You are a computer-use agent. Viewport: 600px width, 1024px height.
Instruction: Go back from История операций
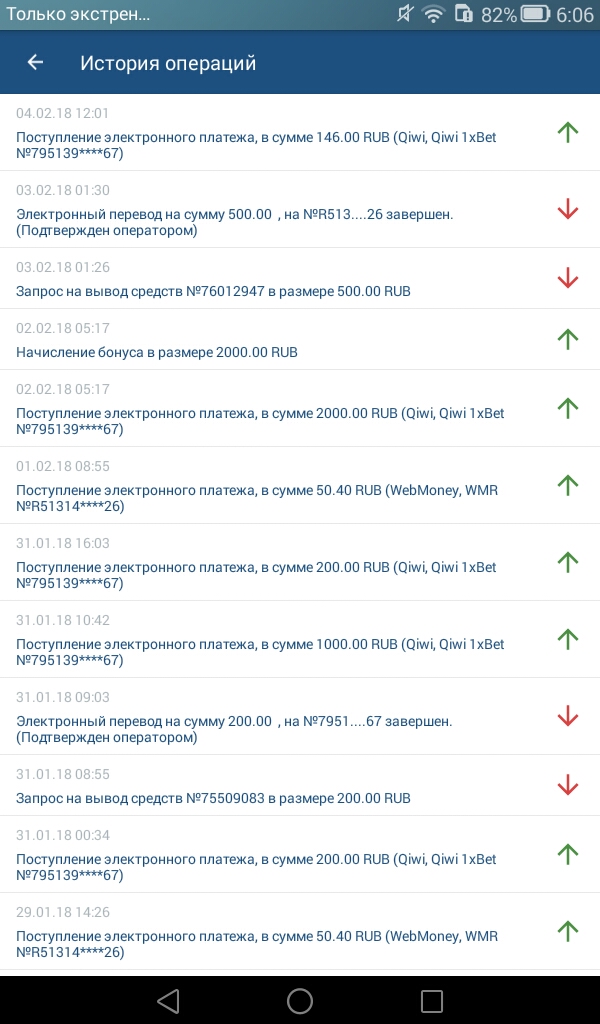(x=35, y=63)
